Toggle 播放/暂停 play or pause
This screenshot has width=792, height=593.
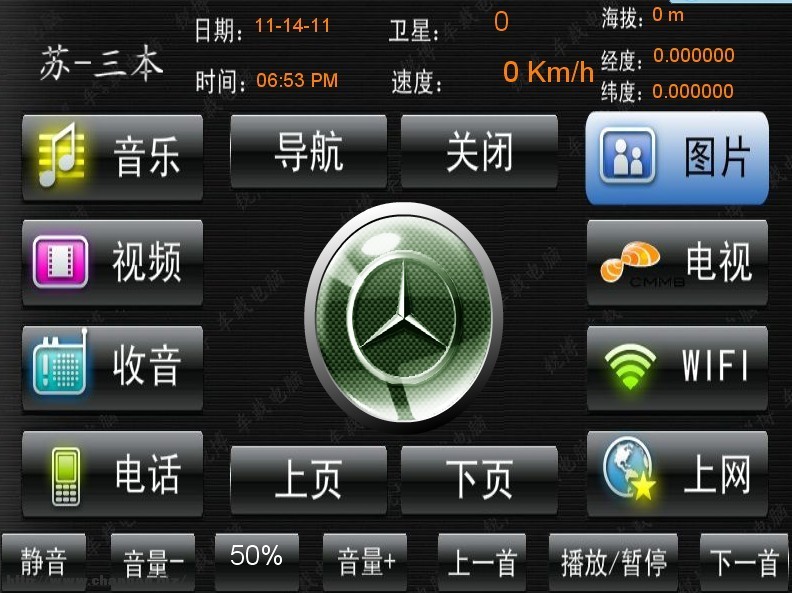(x=613, y=562)
